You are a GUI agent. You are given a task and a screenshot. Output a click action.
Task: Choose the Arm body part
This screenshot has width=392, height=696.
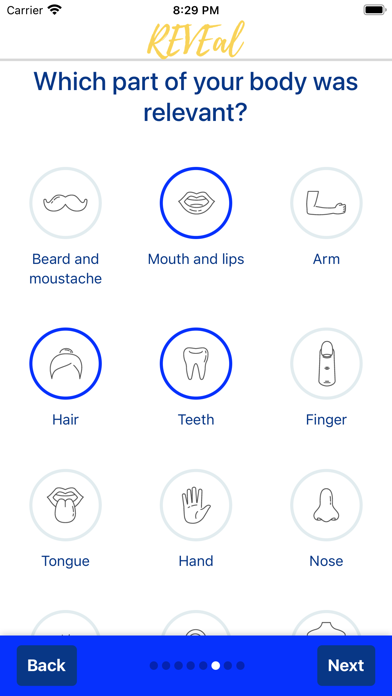tap(326, 203)
